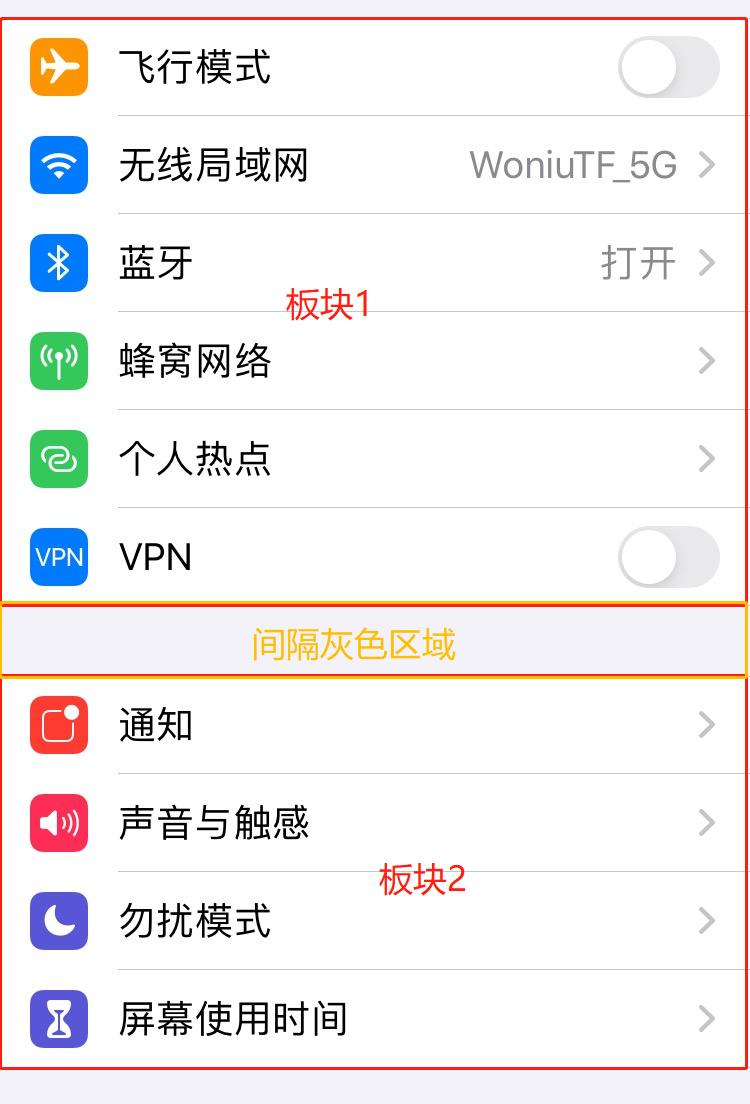
Task: Tap the purple moon Do Not Disturb icon
Action: tap(58, 921)
